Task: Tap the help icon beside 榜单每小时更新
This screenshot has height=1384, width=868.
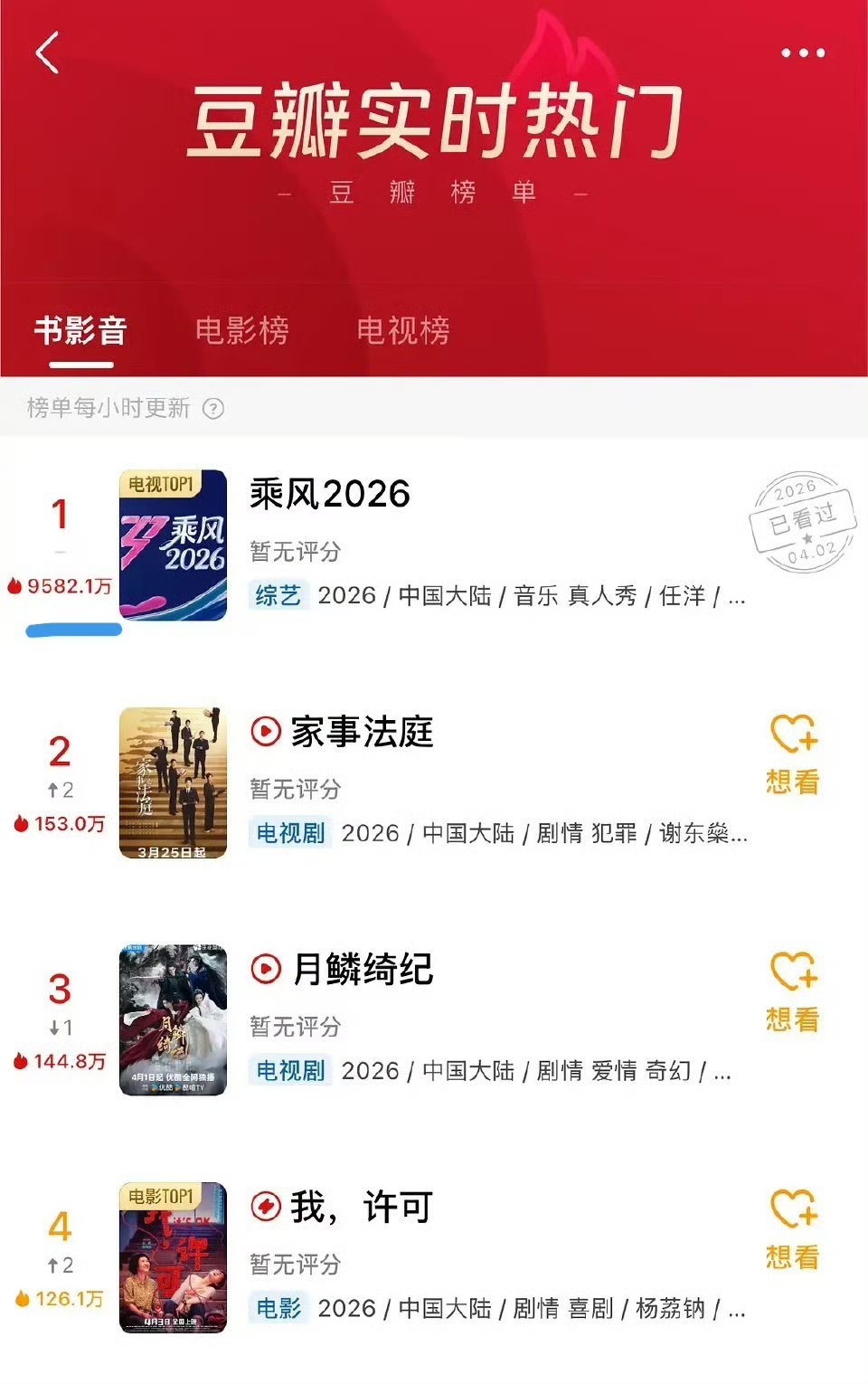Action: (x=213, y=409)
